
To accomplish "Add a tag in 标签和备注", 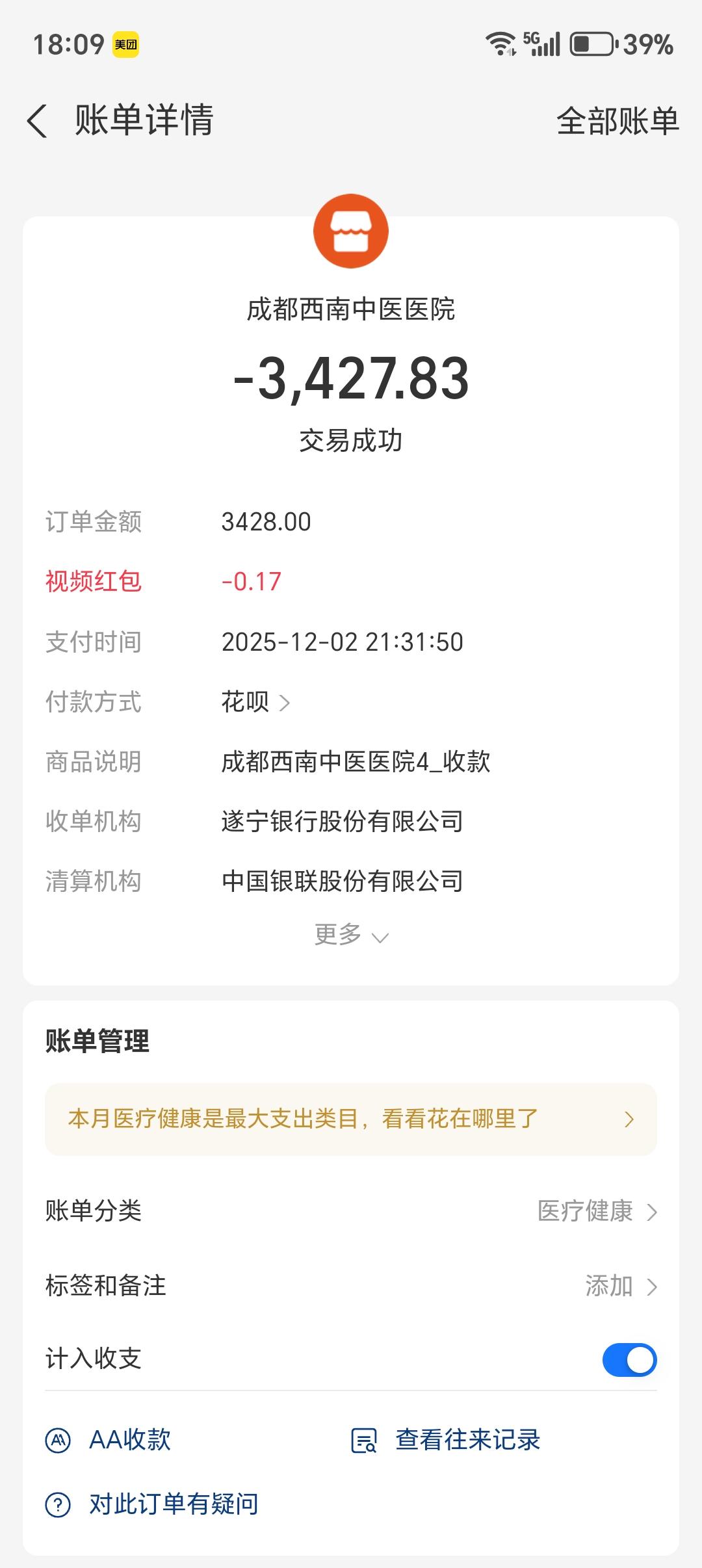I will coord(620,1286).
